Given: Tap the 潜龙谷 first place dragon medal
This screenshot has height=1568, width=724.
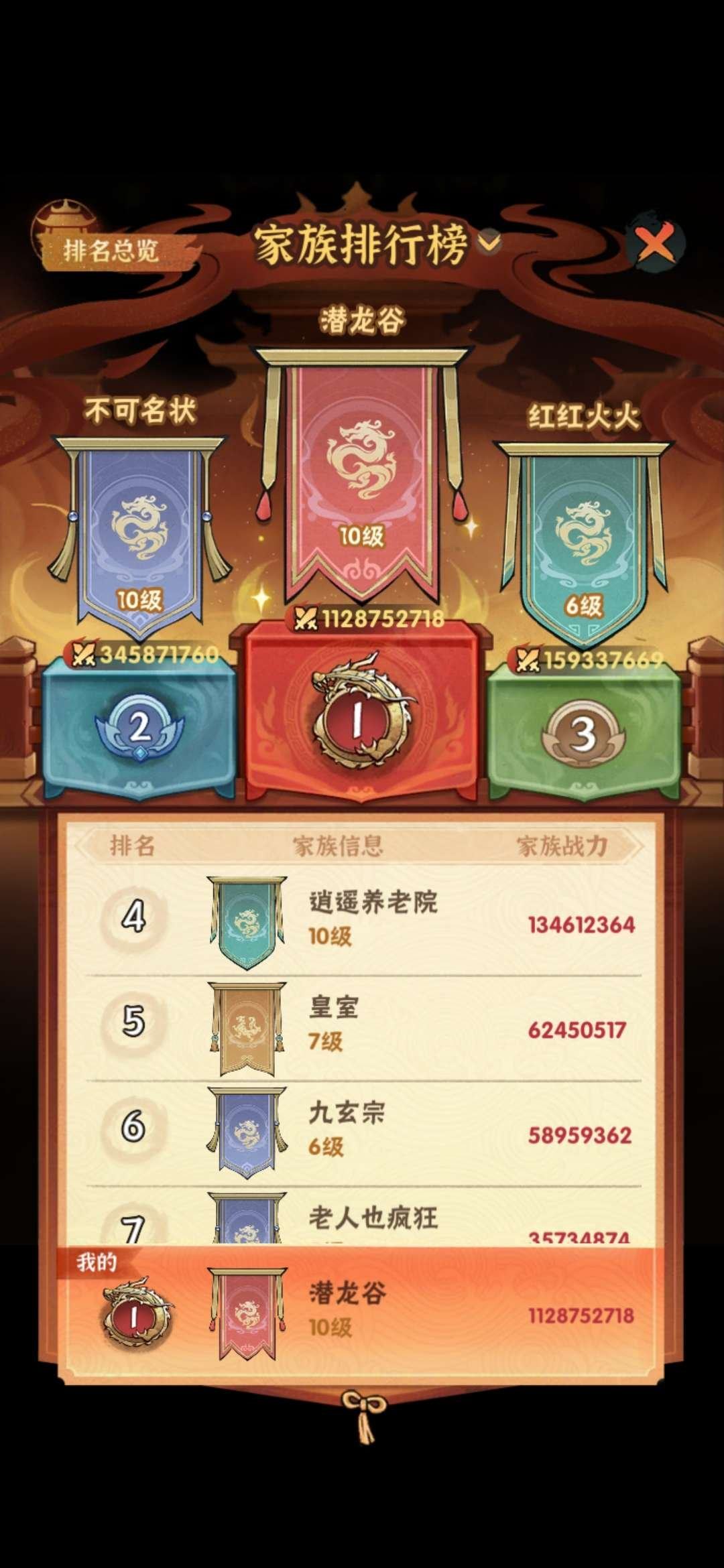Looking at the screenshot, I should click(x=362, y=724).
